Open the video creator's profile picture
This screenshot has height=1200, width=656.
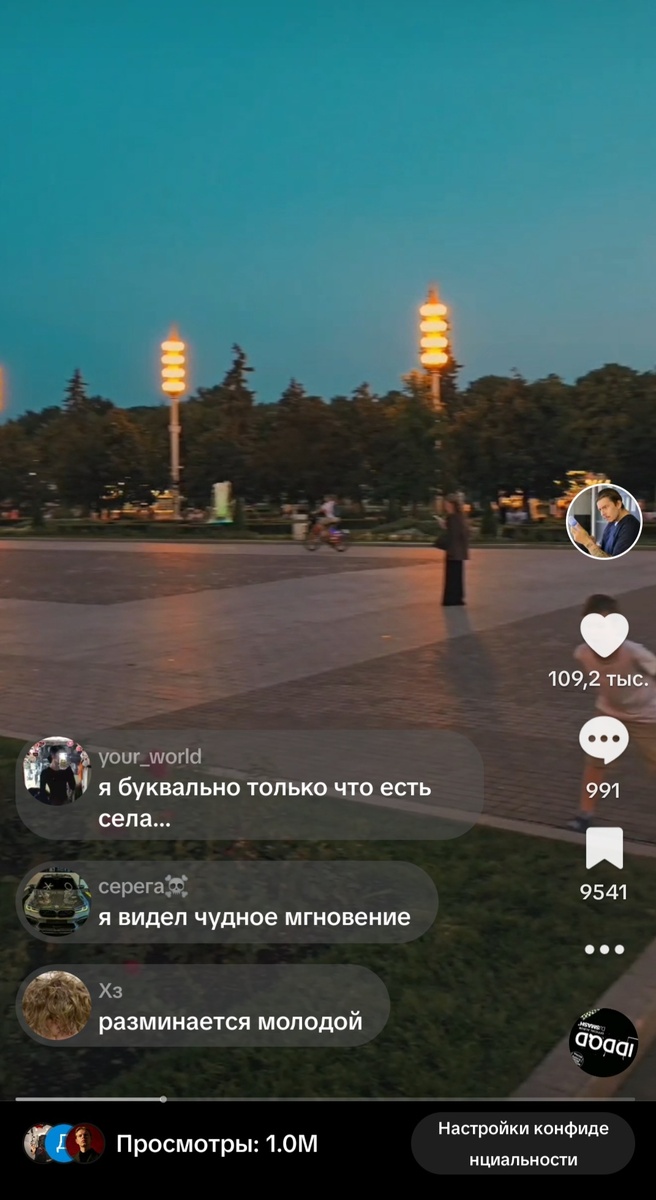(x=603, y=521)
